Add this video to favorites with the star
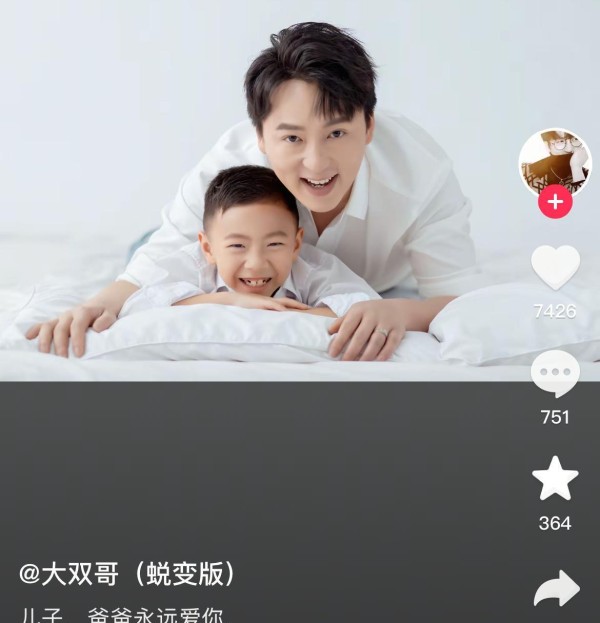This screenshot has width=600, height=623. coord(555,479)
